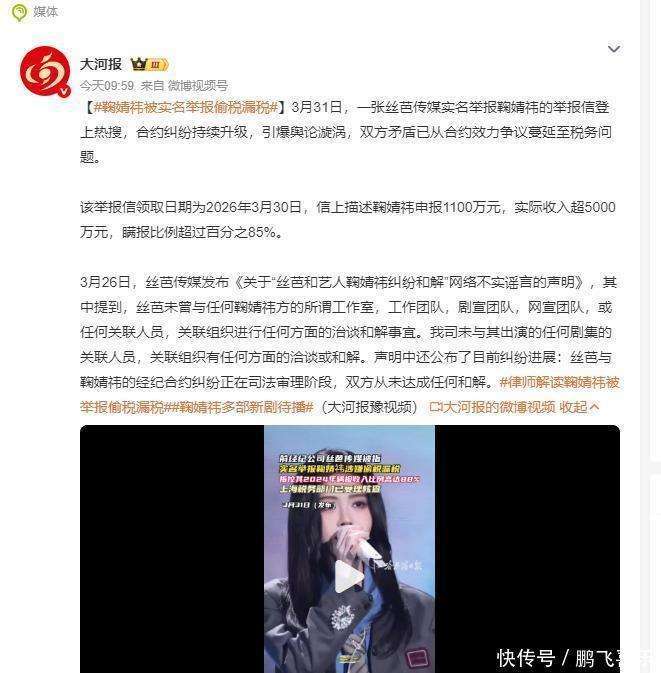Open hashtag #鞠婧祎被实名举报偷税漏税# at post start
The width and height of the screenshot is (661, 673).
point(187,107)
